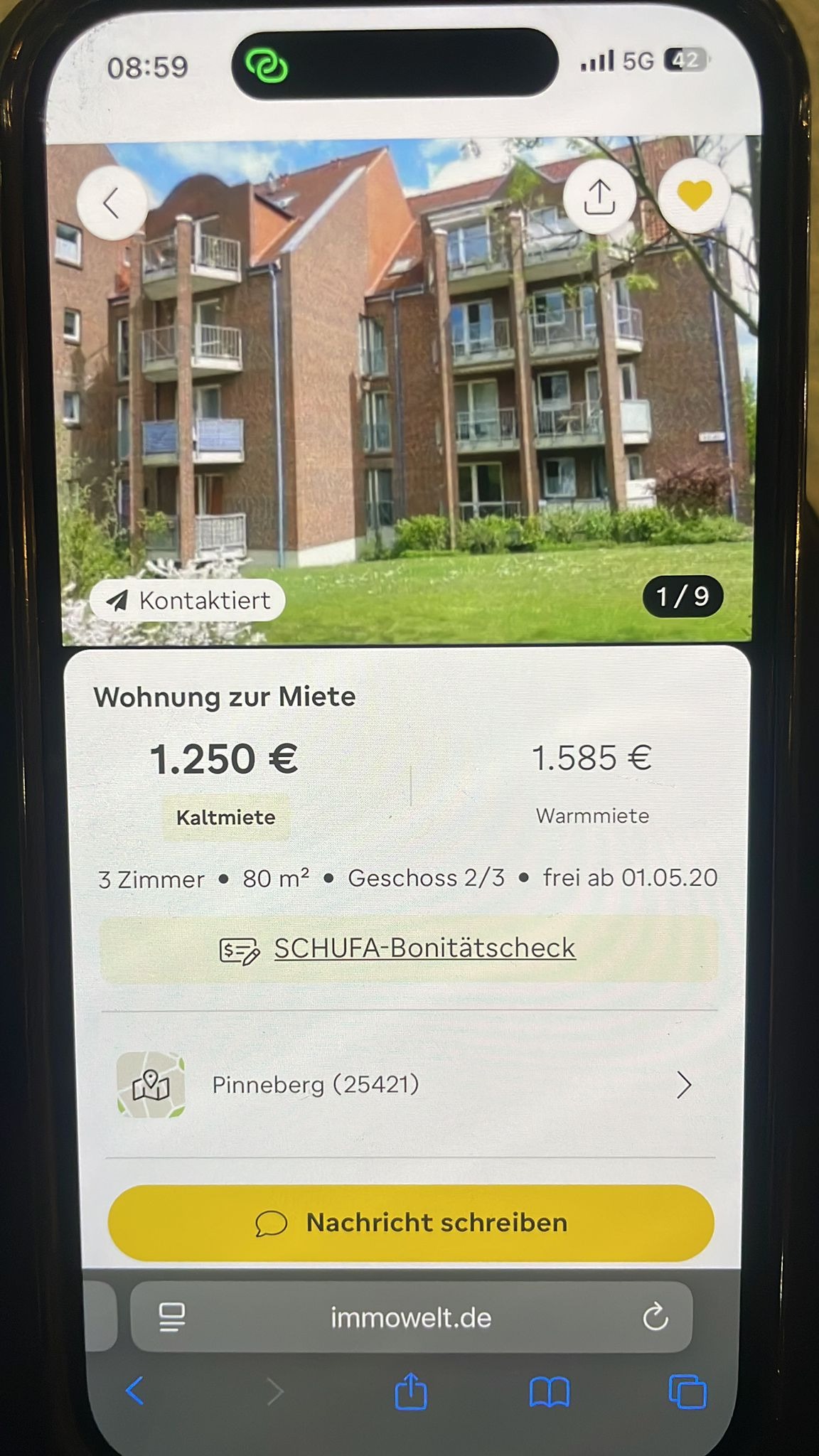Go back using the arrow over the photo
Image resolution: width=819 pixels, height=1456 pixels.
click(x=112, y=204)
